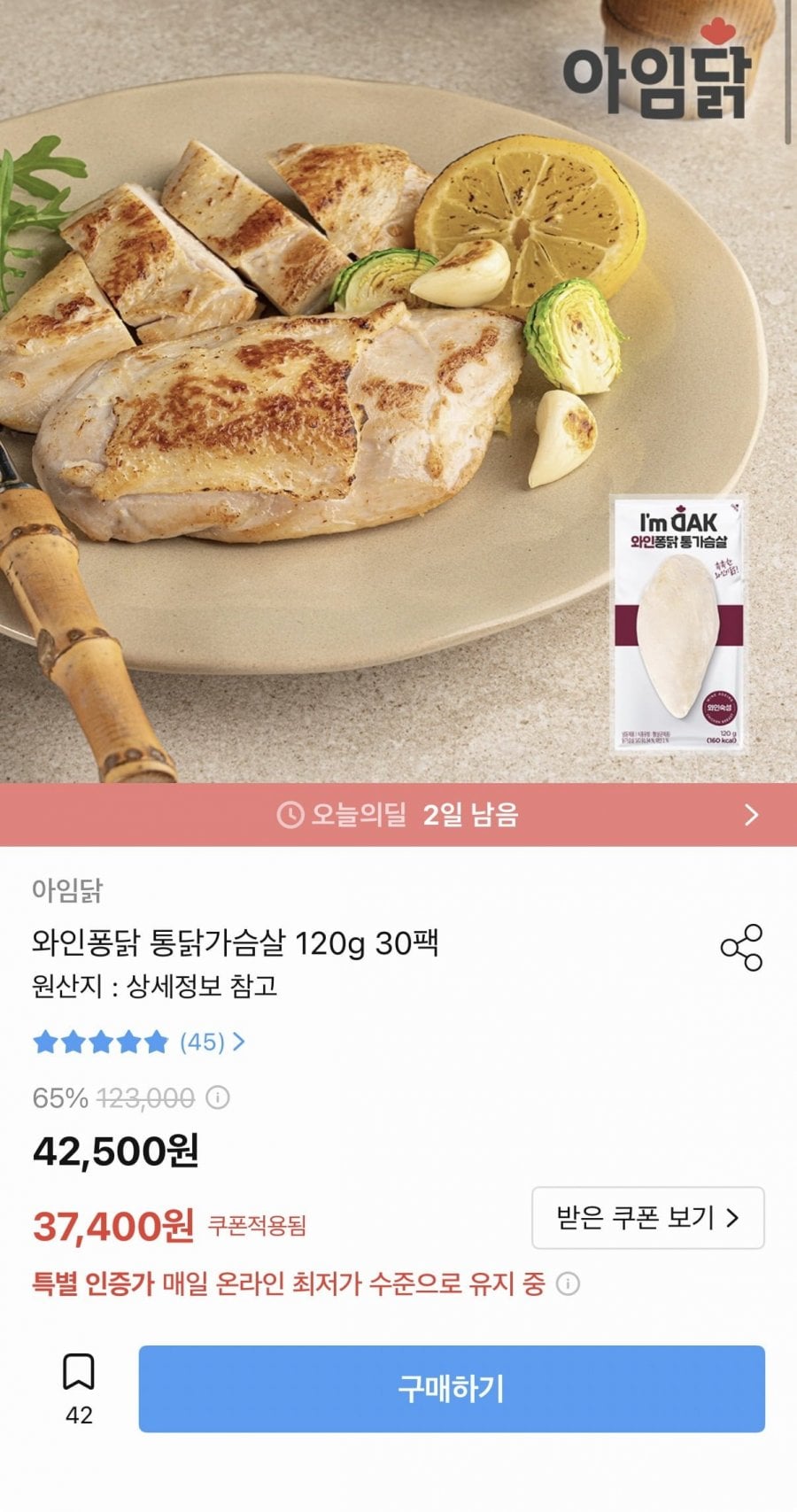The width and height of the screenshot is (797, 1512).
Task: Open the 45 star reviews
Action: click(138, 1042)
